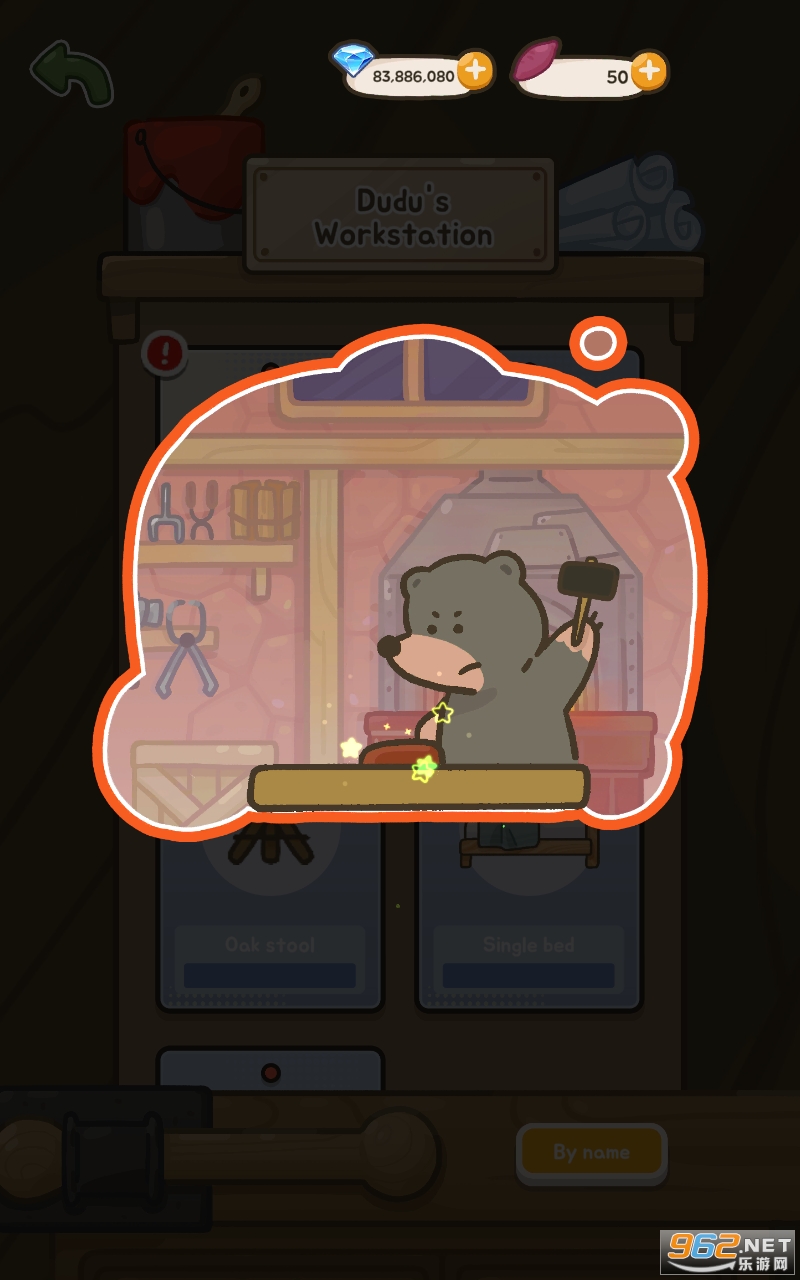Screen dimensions: 800x1280
Task: Tap the red exclamation alert icon
Action: point(165,353)
